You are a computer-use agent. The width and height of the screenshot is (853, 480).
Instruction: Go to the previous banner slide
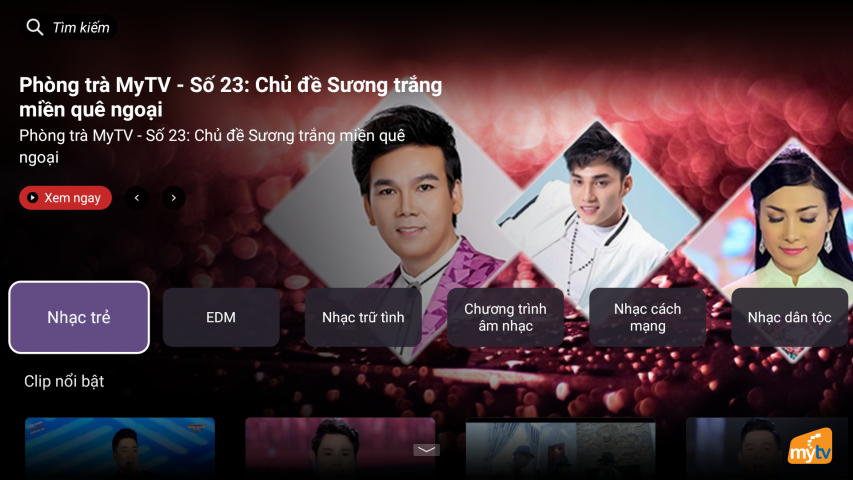137,198
